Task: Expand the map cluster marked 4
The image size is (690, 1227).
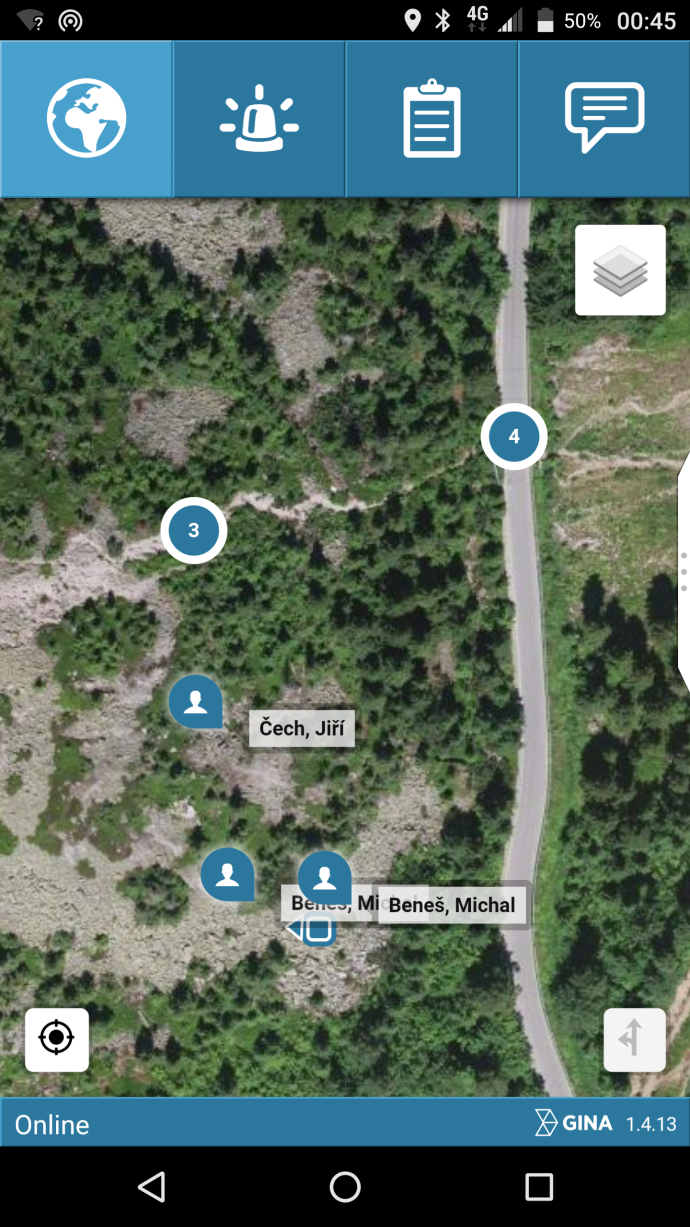Action: pyautogui.click(x=514, y=437)
